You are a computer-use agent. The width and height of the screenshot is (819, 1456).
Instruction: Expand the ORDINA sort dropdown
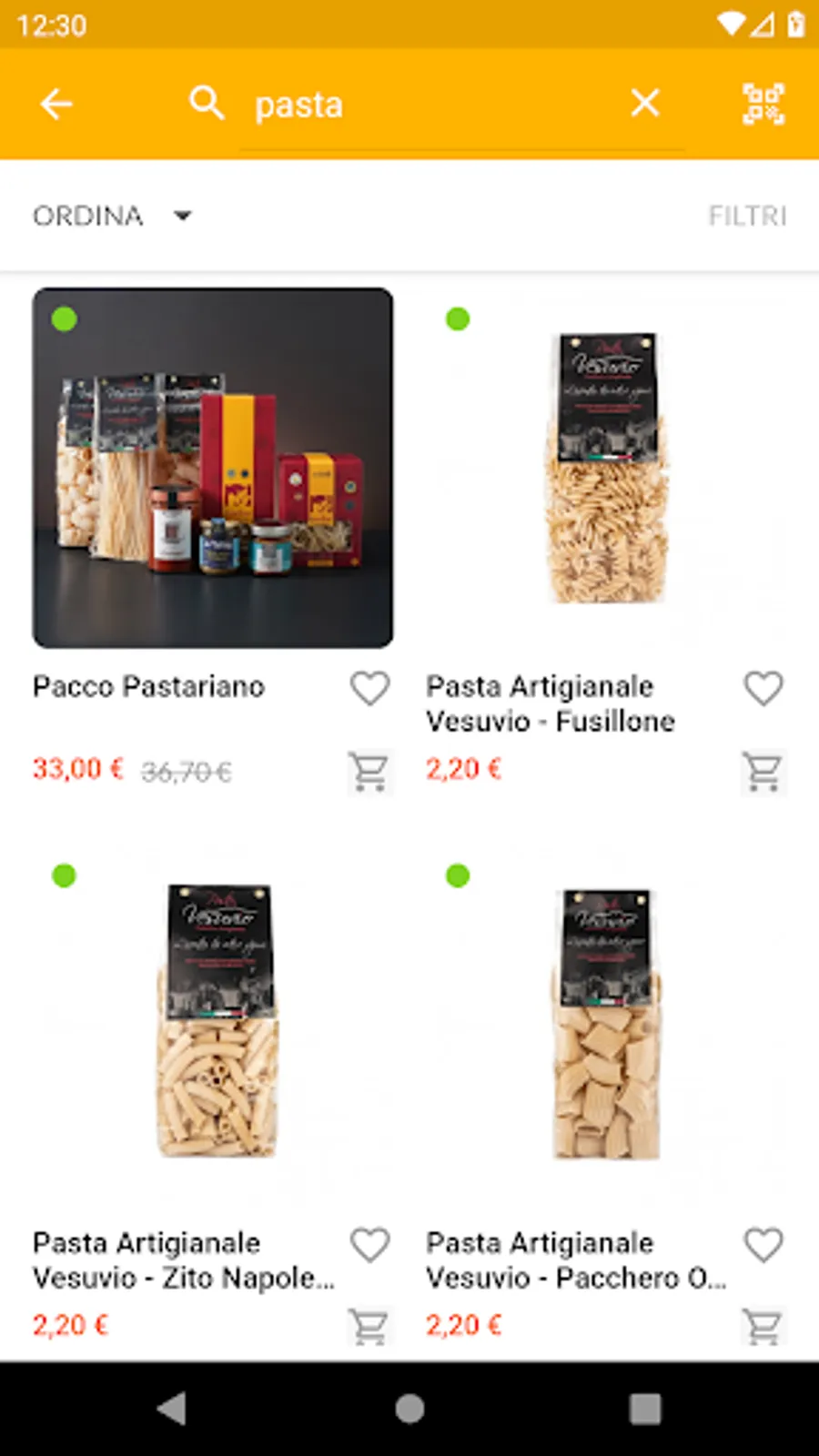113,216
